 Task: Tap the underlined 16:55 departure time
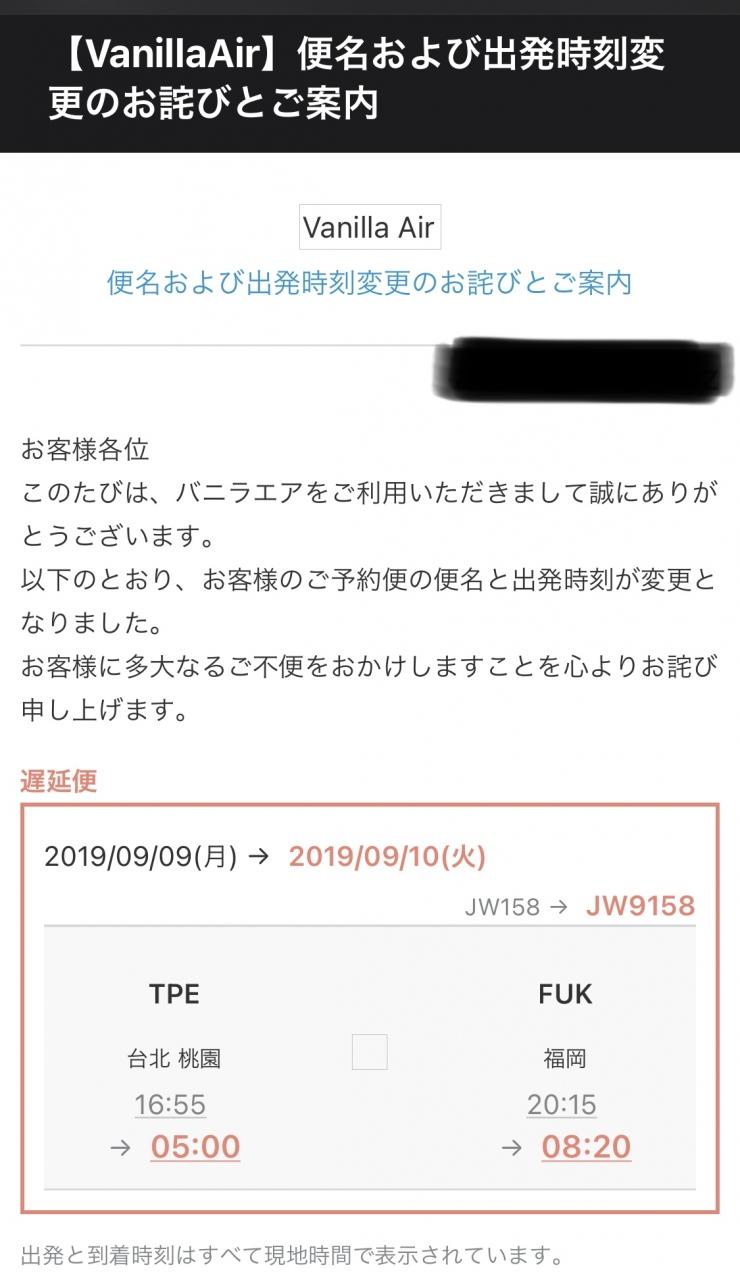[170, 1104]
